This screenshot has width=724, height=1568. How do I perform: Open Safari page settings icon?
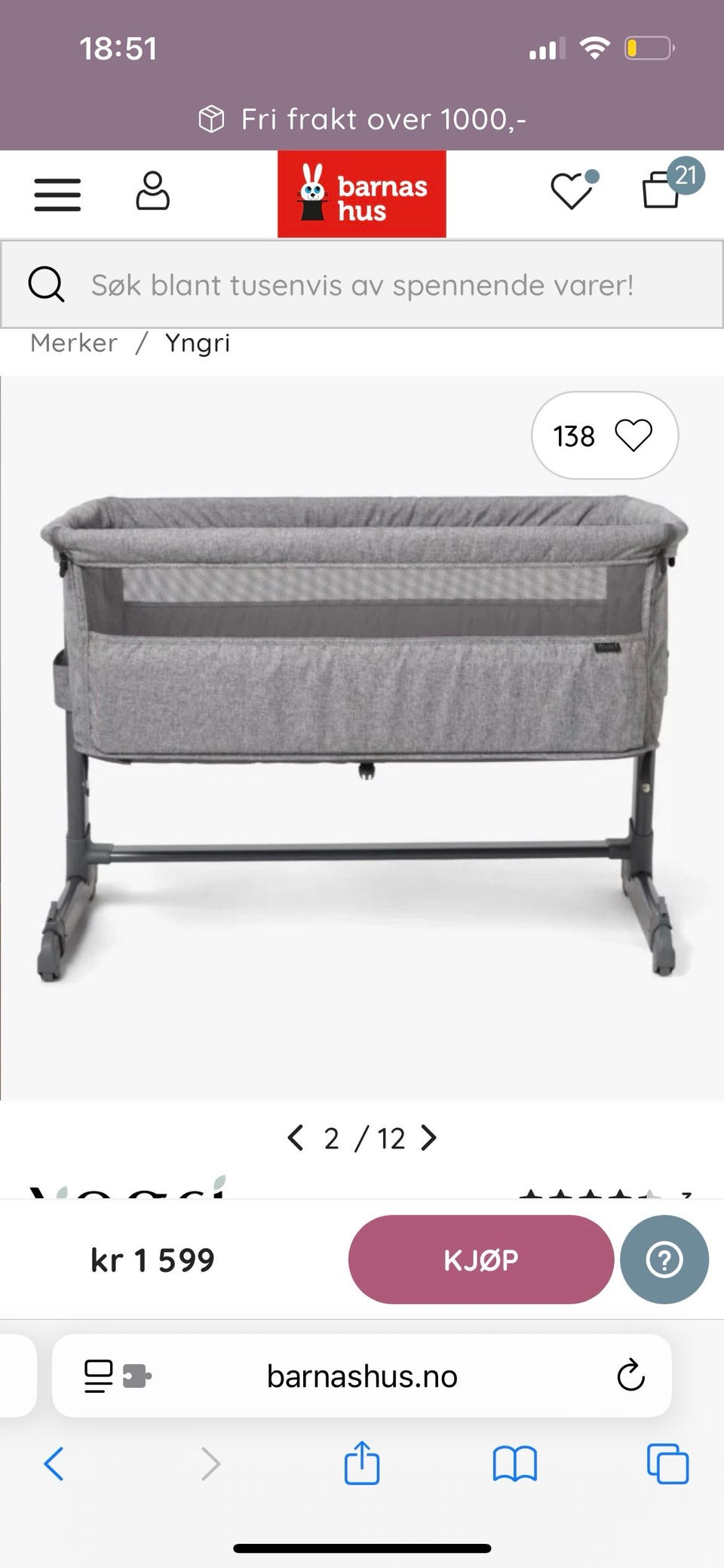coord(118,1376)
